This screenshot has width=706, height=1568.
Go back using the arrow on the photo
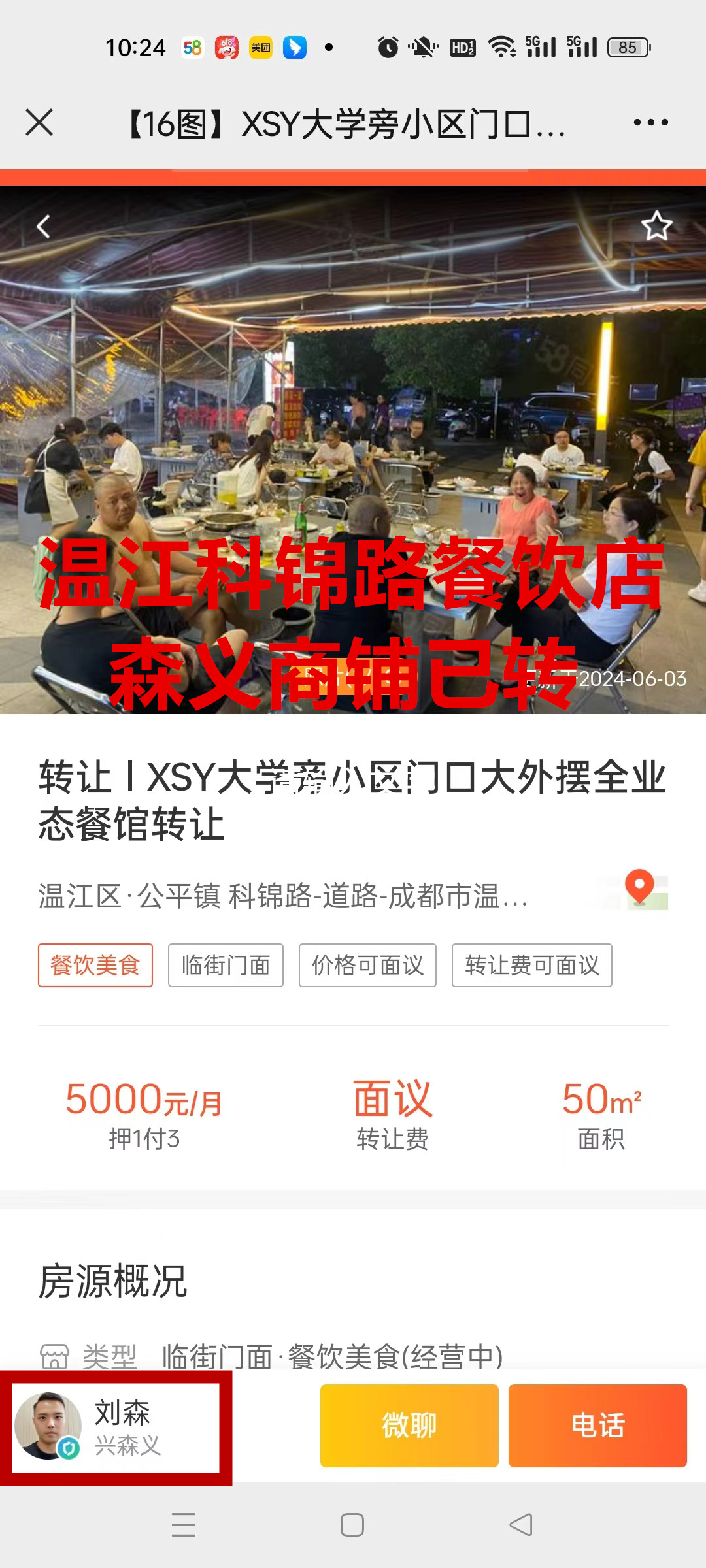(44, 227)
